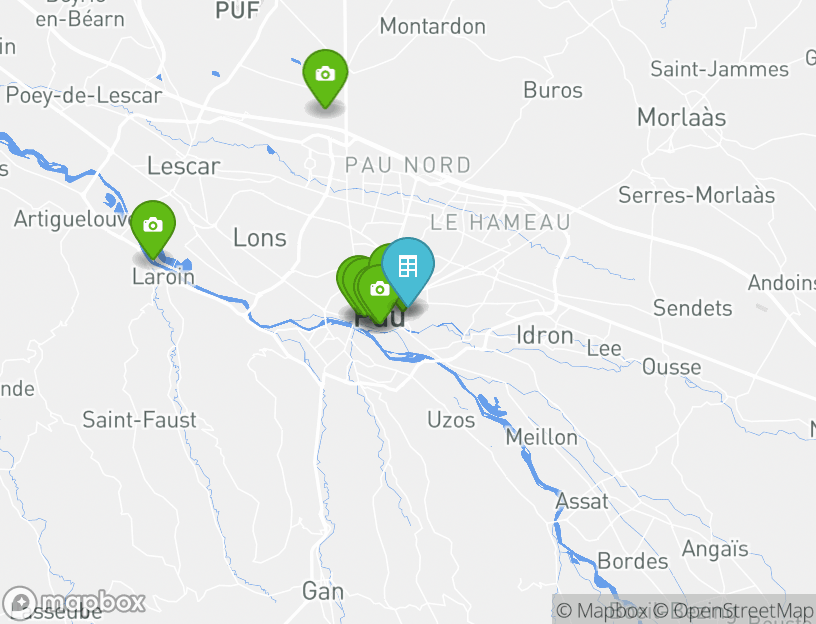Tap the green camera pin at Laroin
816x624 pixels.
click(x=153, y=226)
